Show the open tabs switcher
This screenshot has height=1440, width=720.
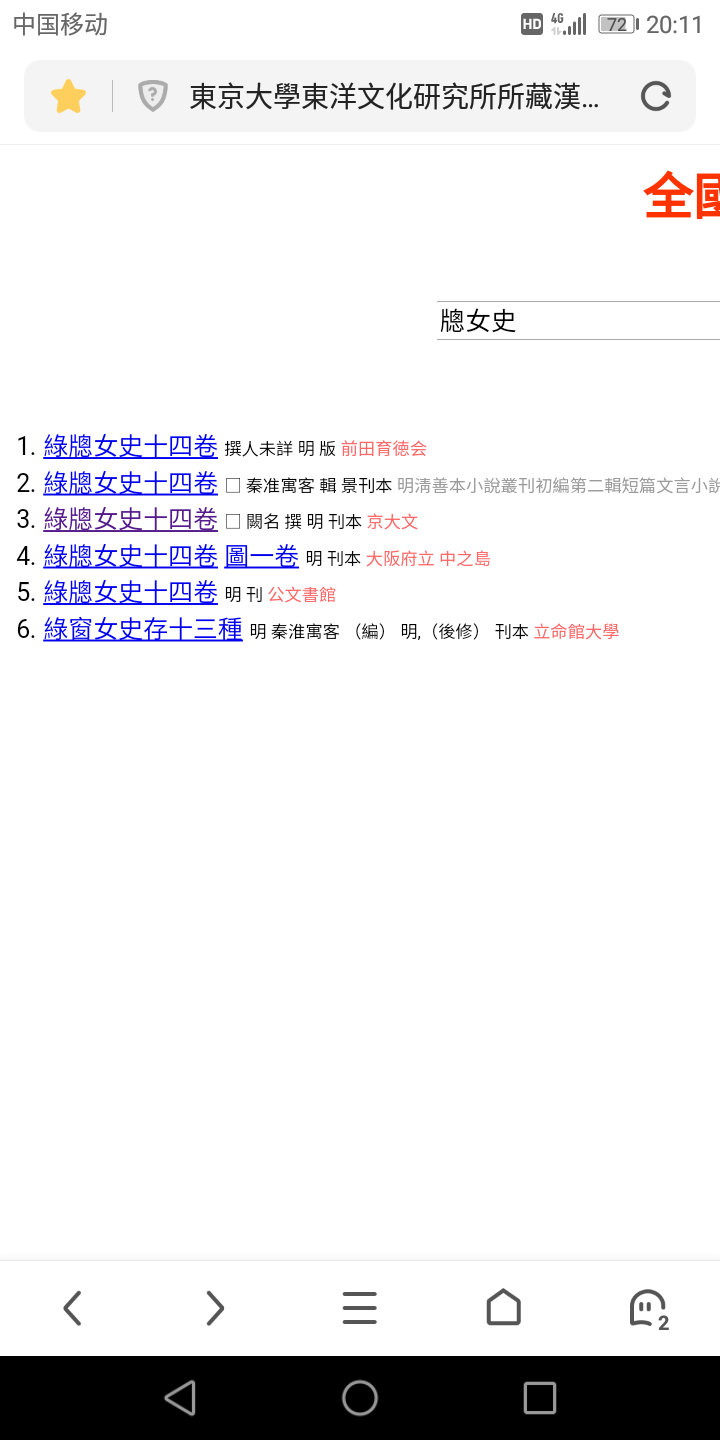point(647,1308)
